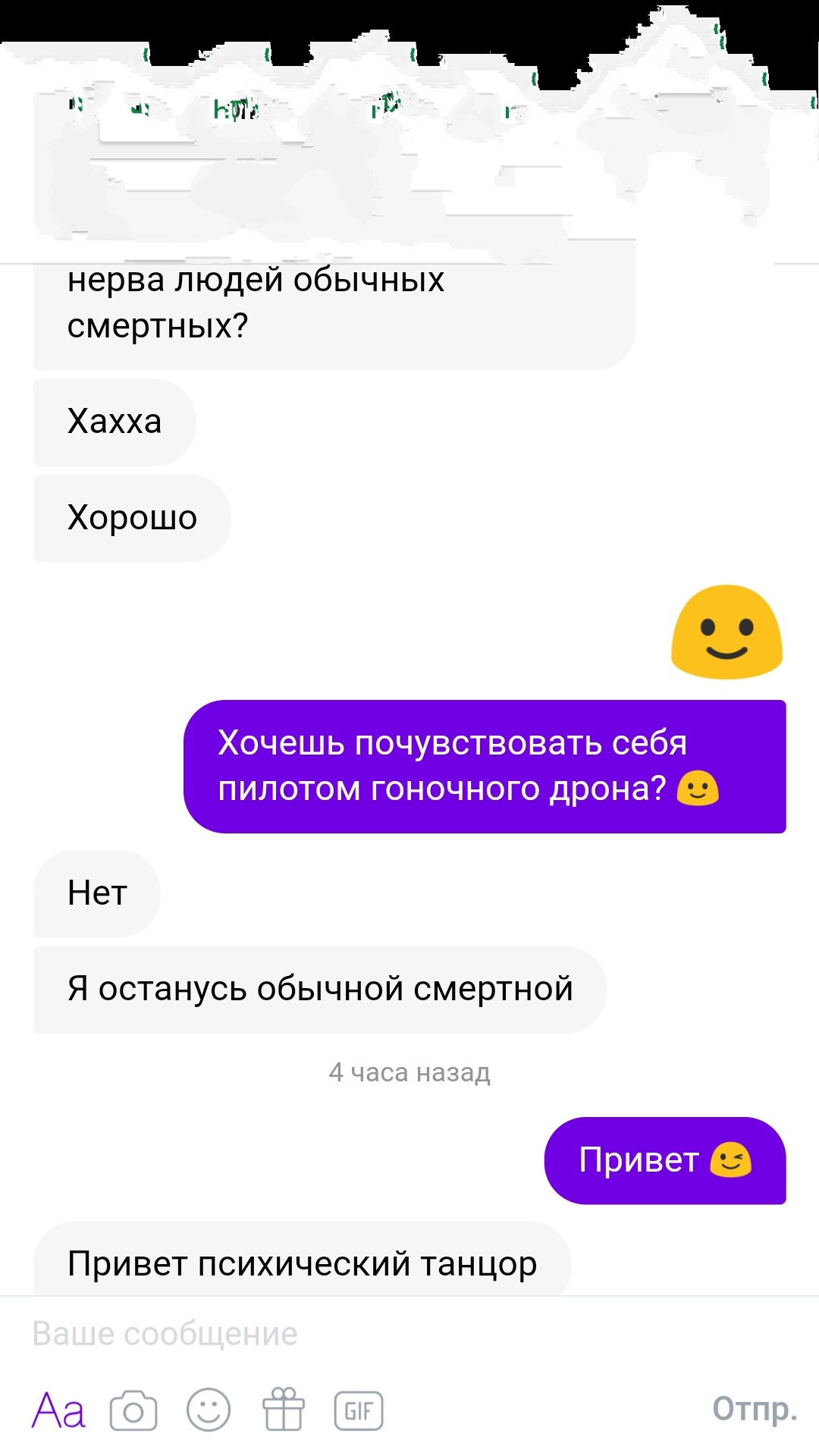The height and width of the screenshot is (1456, 819).
Task: Open the Aa text formatting option
Action: coord(58,1410)
